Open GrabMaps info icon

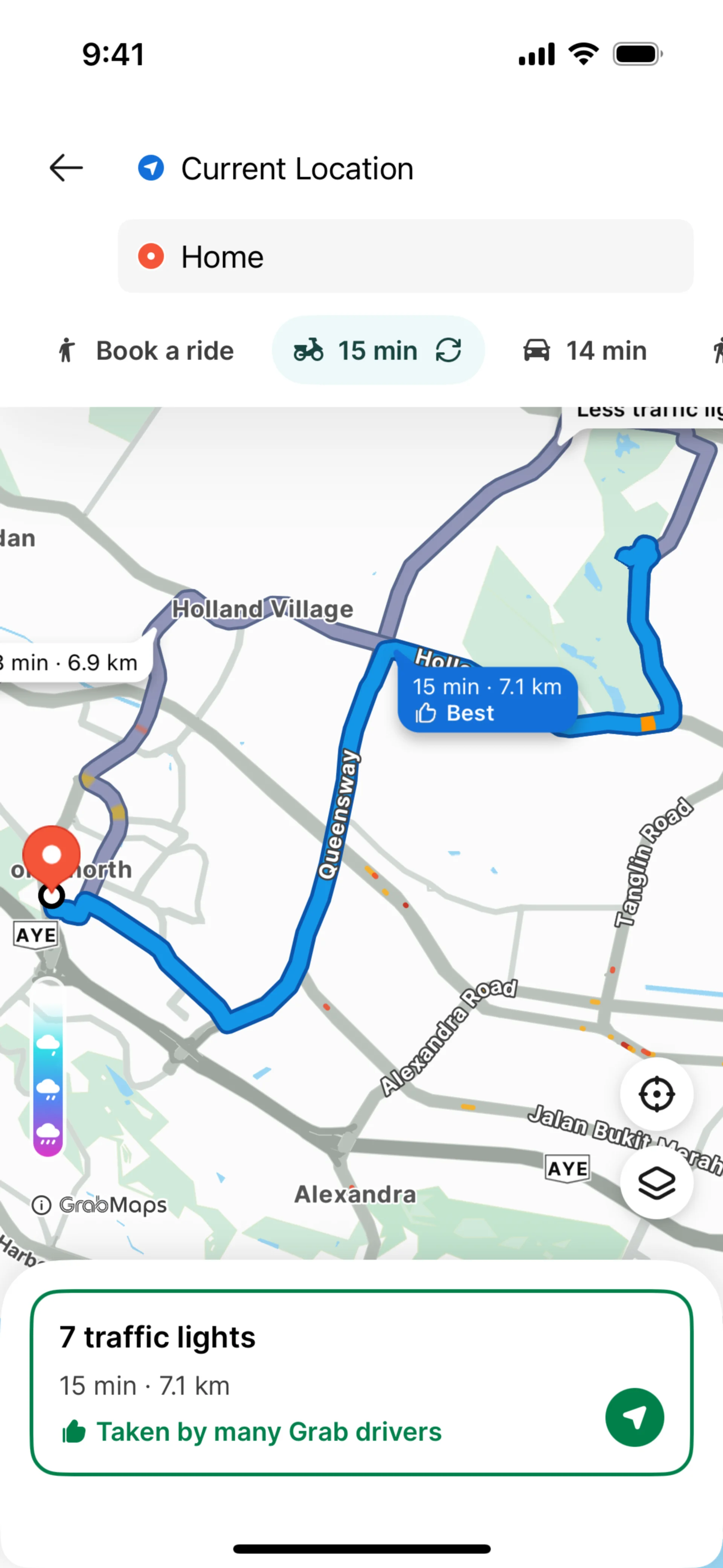41,1204
